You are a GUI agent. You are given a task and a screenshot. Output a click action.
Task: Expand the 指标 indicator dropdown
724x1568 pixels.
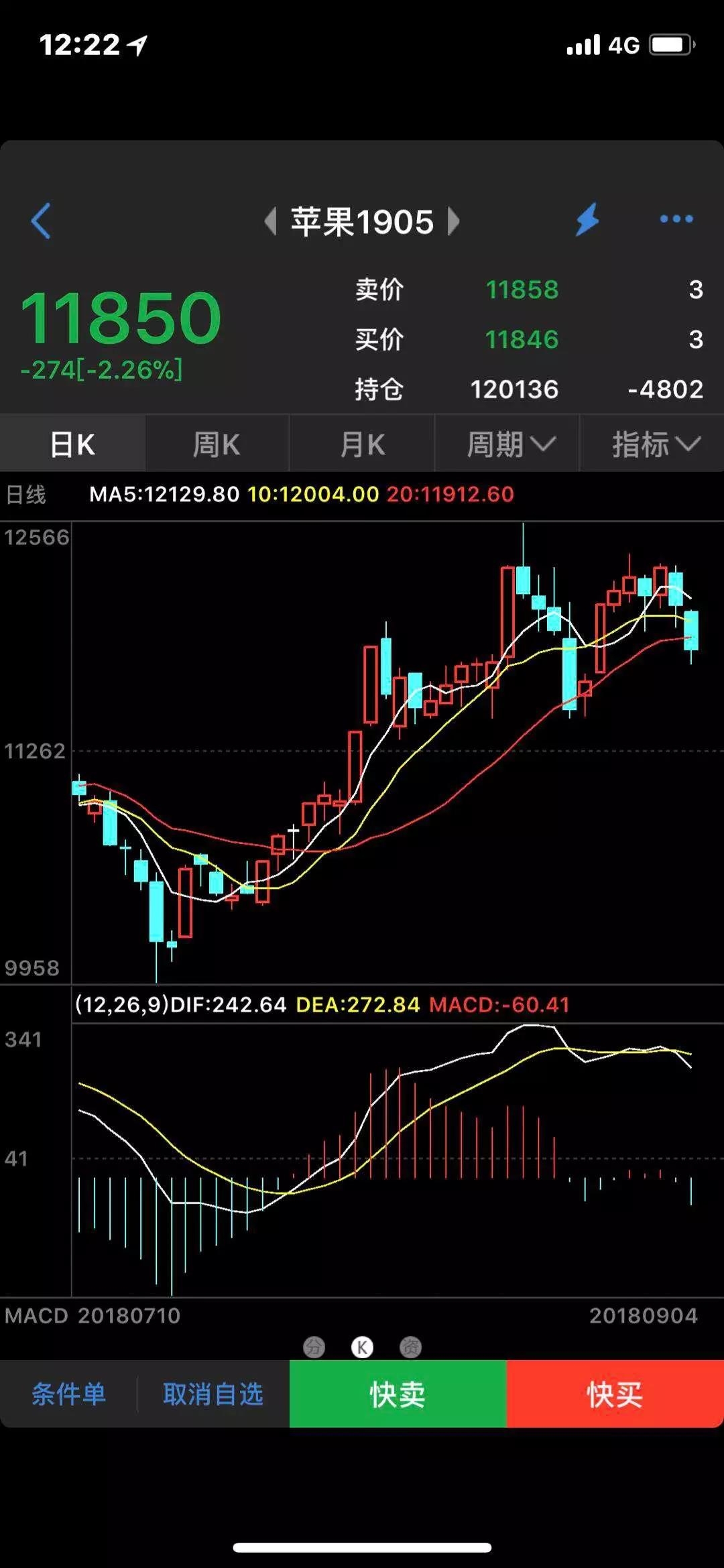point(652,444)
